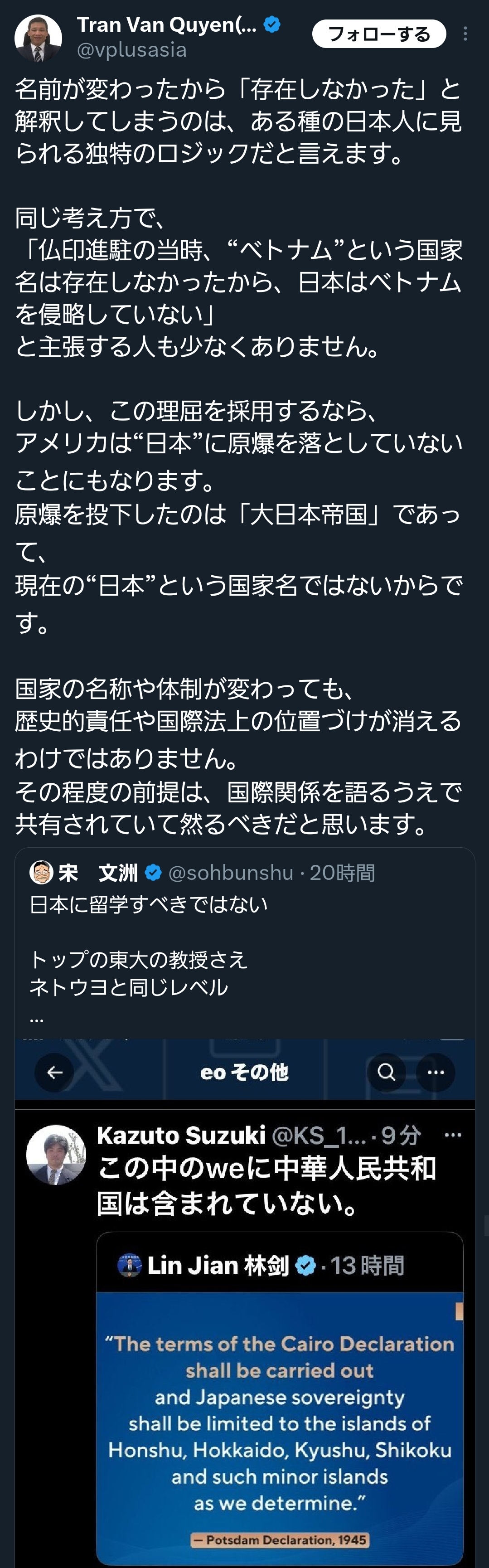Open the post's overflow menu
Screen dimensions: 489x1568
click(465, 34)
